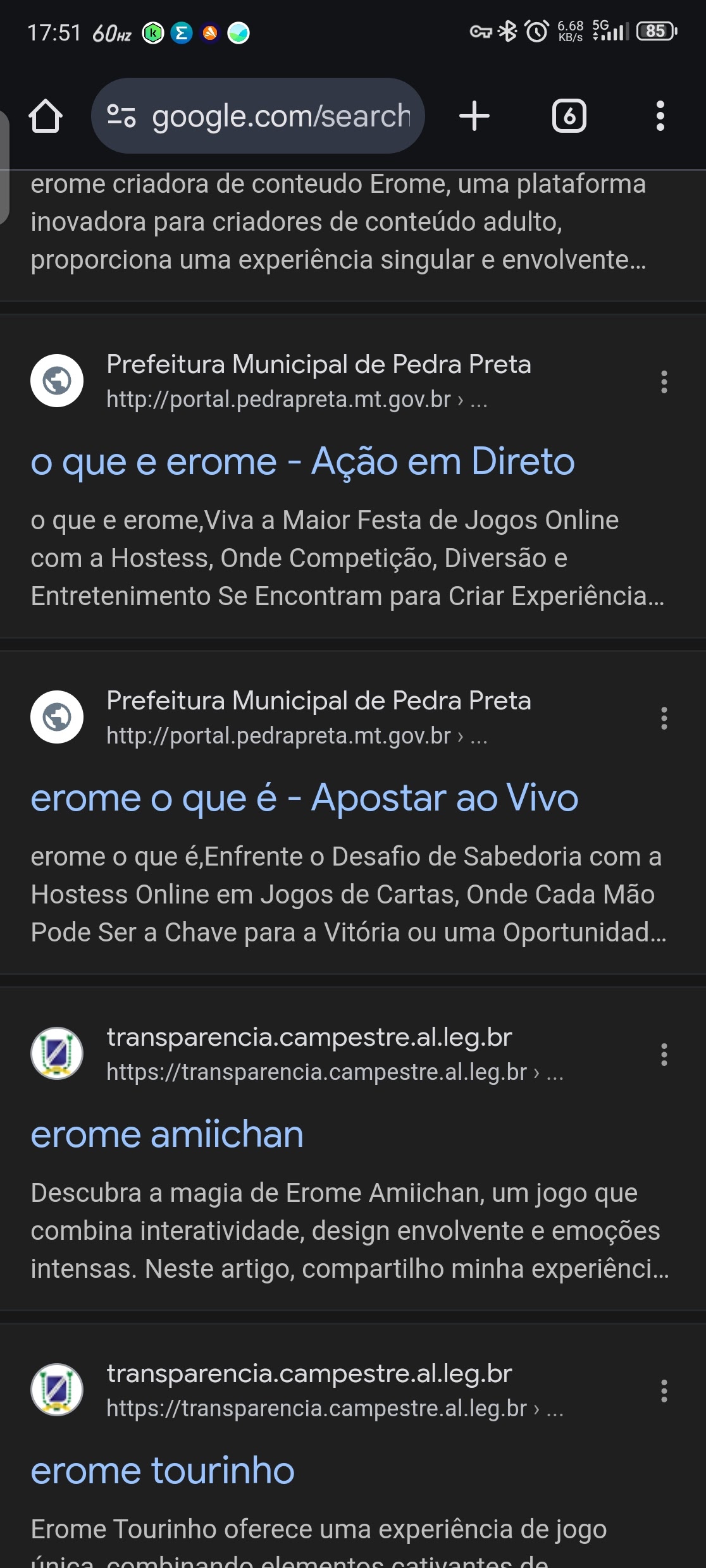Open a new browser tab

(x=474, y=116)
